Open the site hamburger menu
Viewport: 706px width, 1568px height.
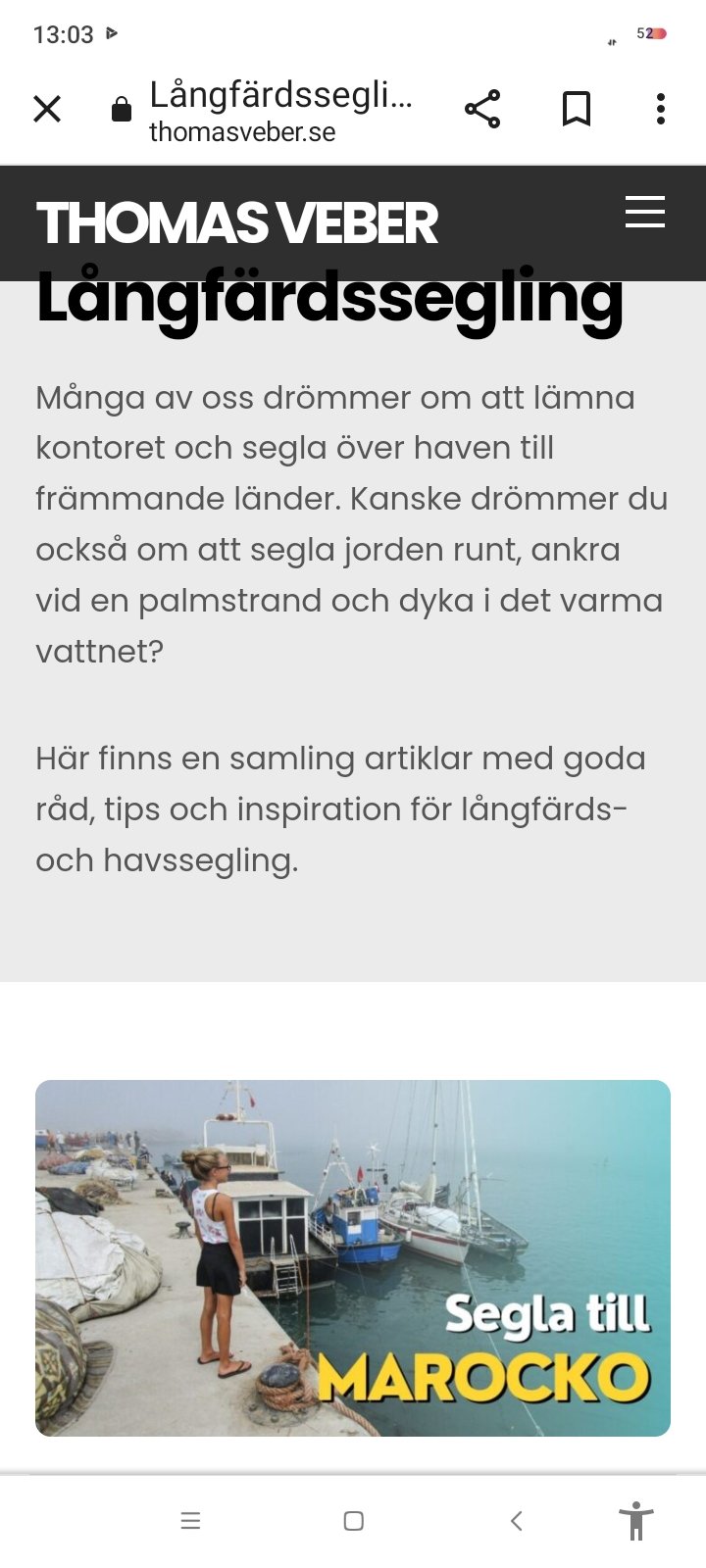[x=645, y=212]
